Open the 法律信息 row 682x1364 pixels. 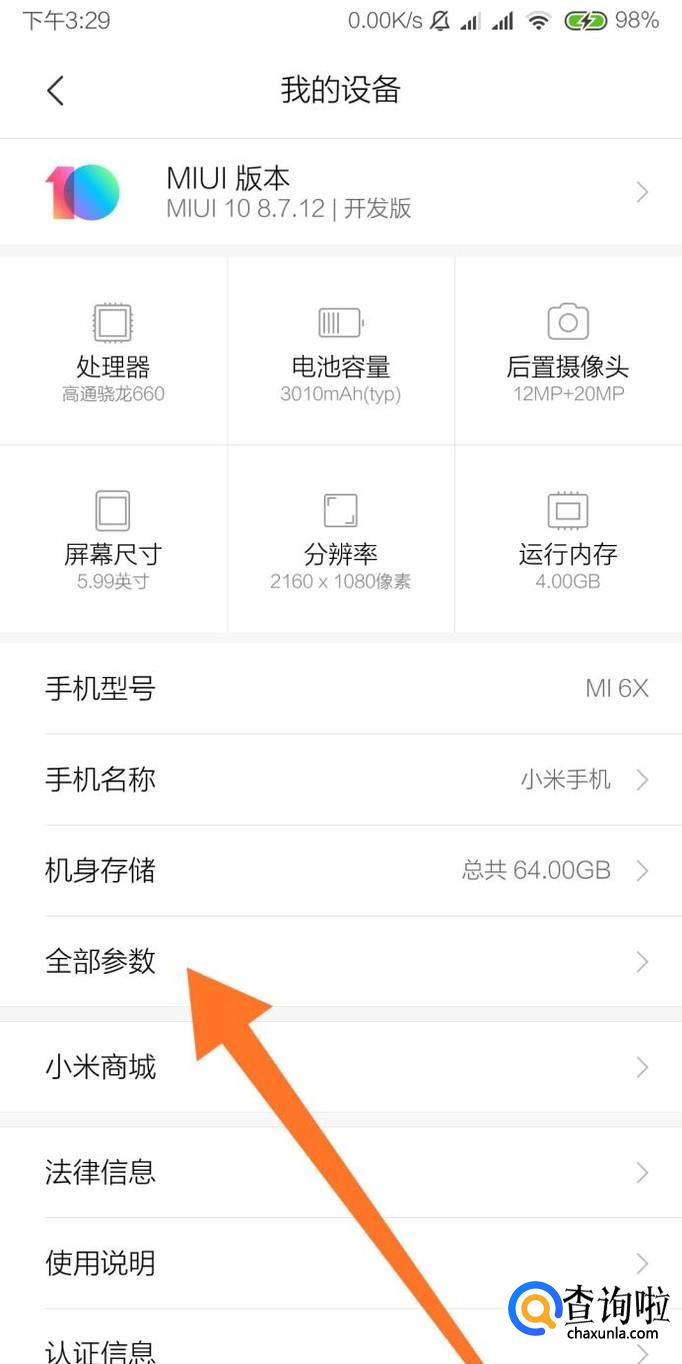tap(340, 1171)
